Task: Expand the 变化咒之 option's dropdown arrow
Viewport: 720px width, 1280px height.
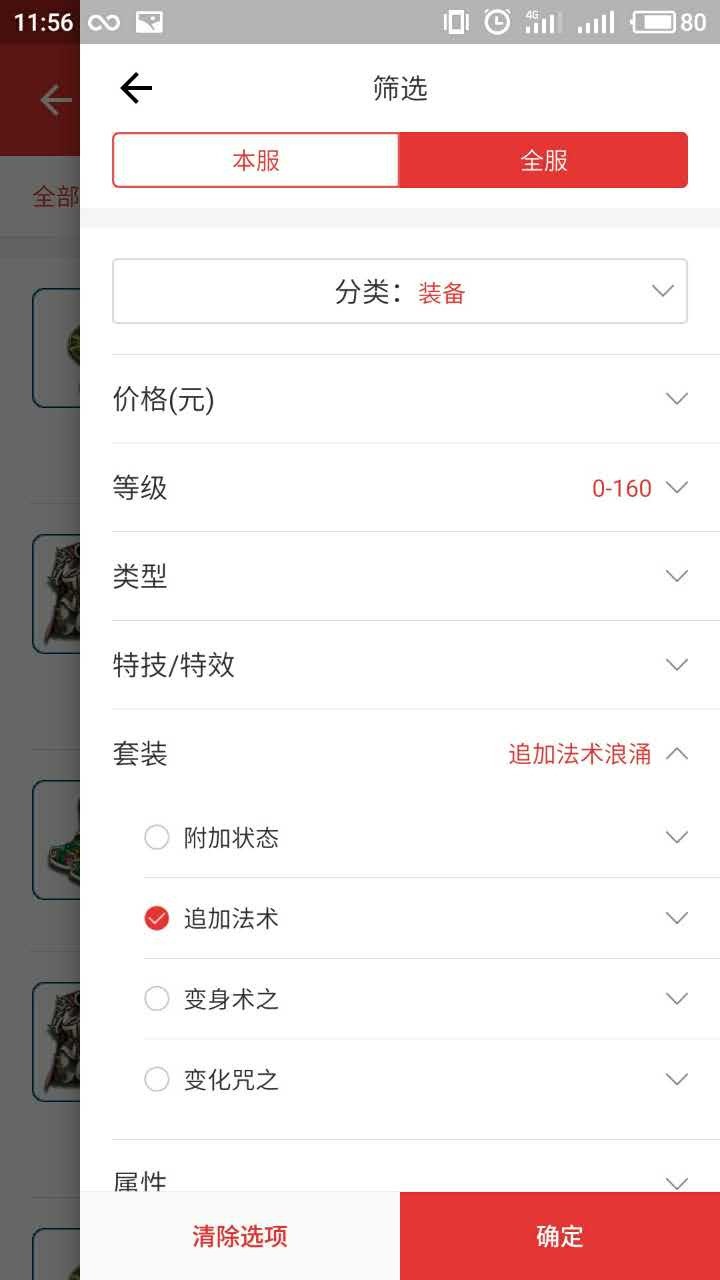Action: click(x=676, y=1079)
